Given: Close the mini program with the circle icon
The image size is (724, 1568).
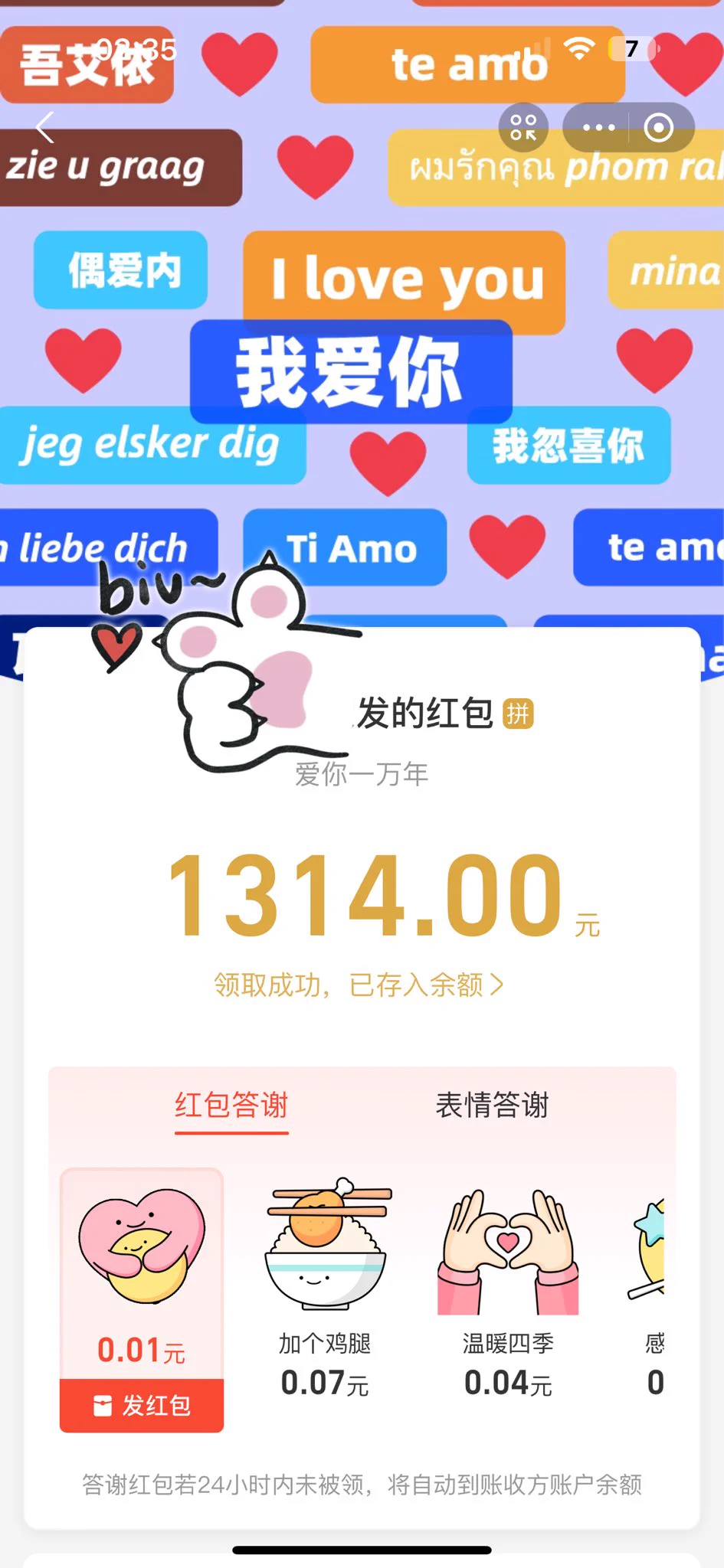Looking at the screenshot, I should tap(658, 128).
